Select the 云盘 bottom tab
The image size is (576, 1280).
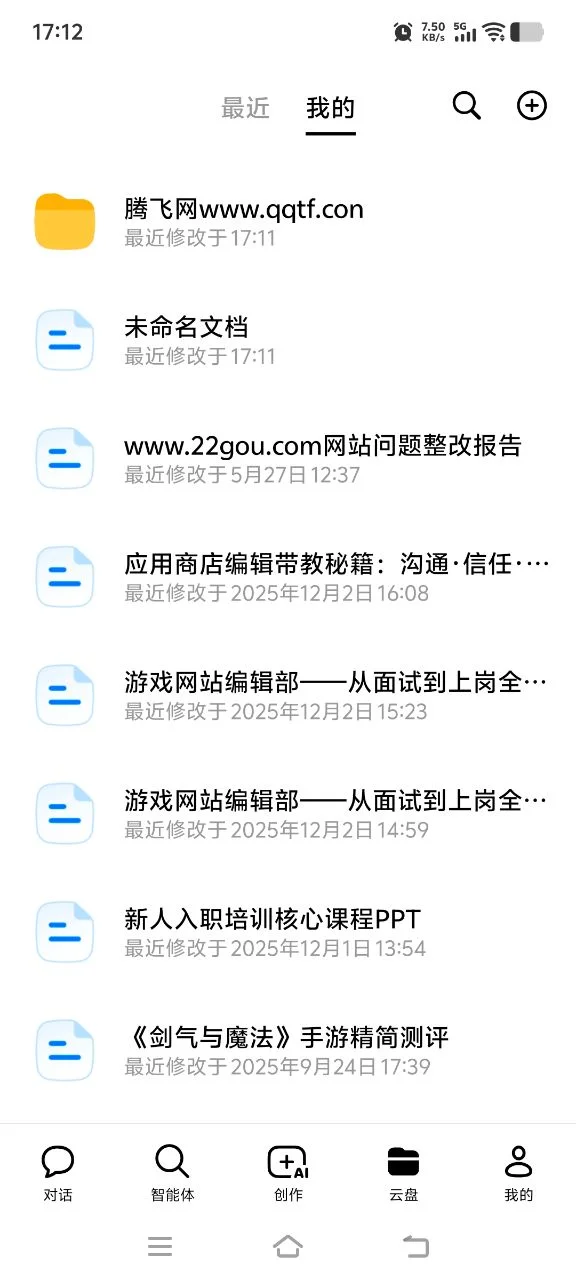pyautogui.click(x=403, y=1172)
